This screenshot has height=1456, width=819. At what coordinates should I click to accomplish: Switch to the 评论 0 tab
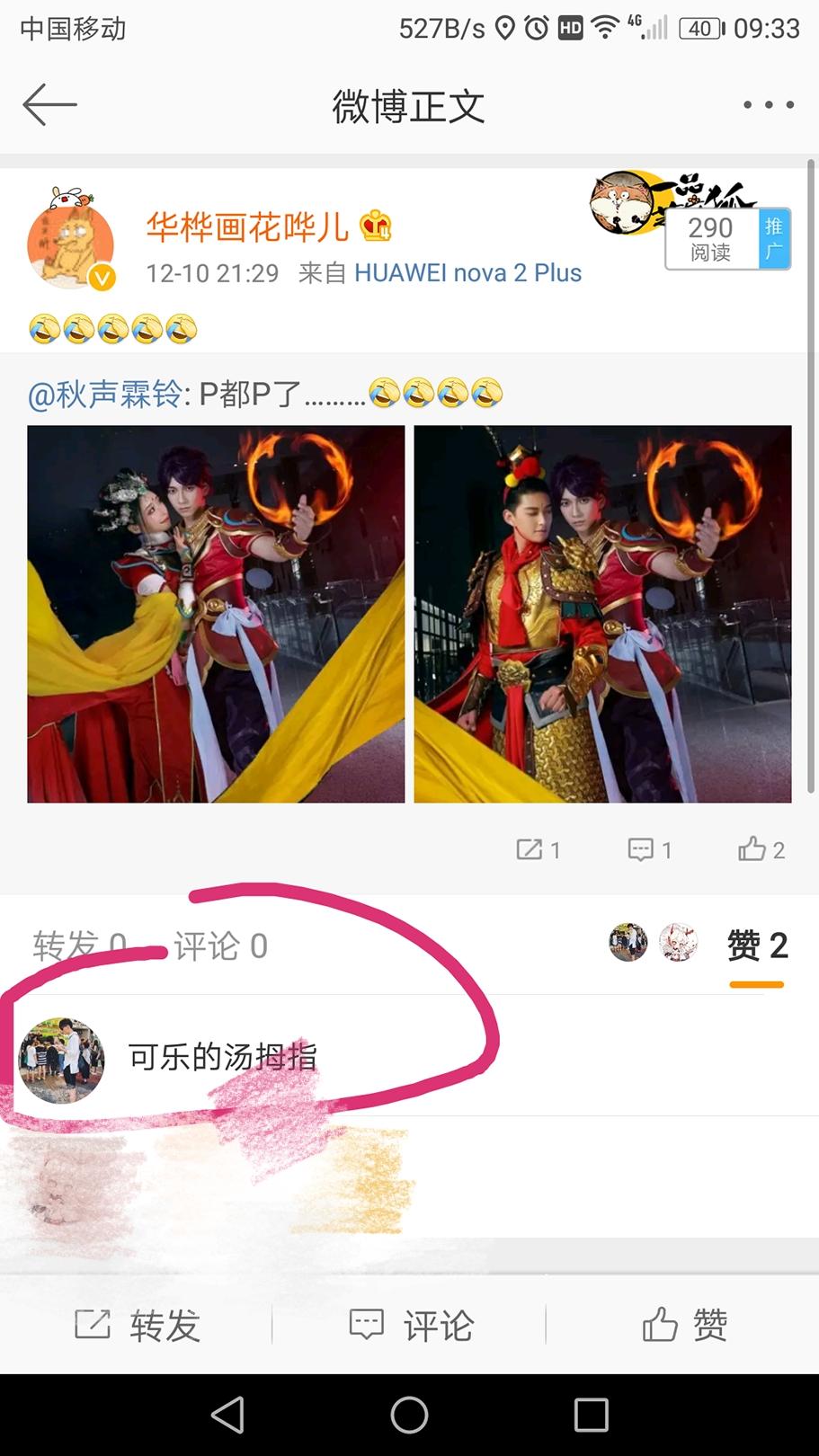click(220, 946)
